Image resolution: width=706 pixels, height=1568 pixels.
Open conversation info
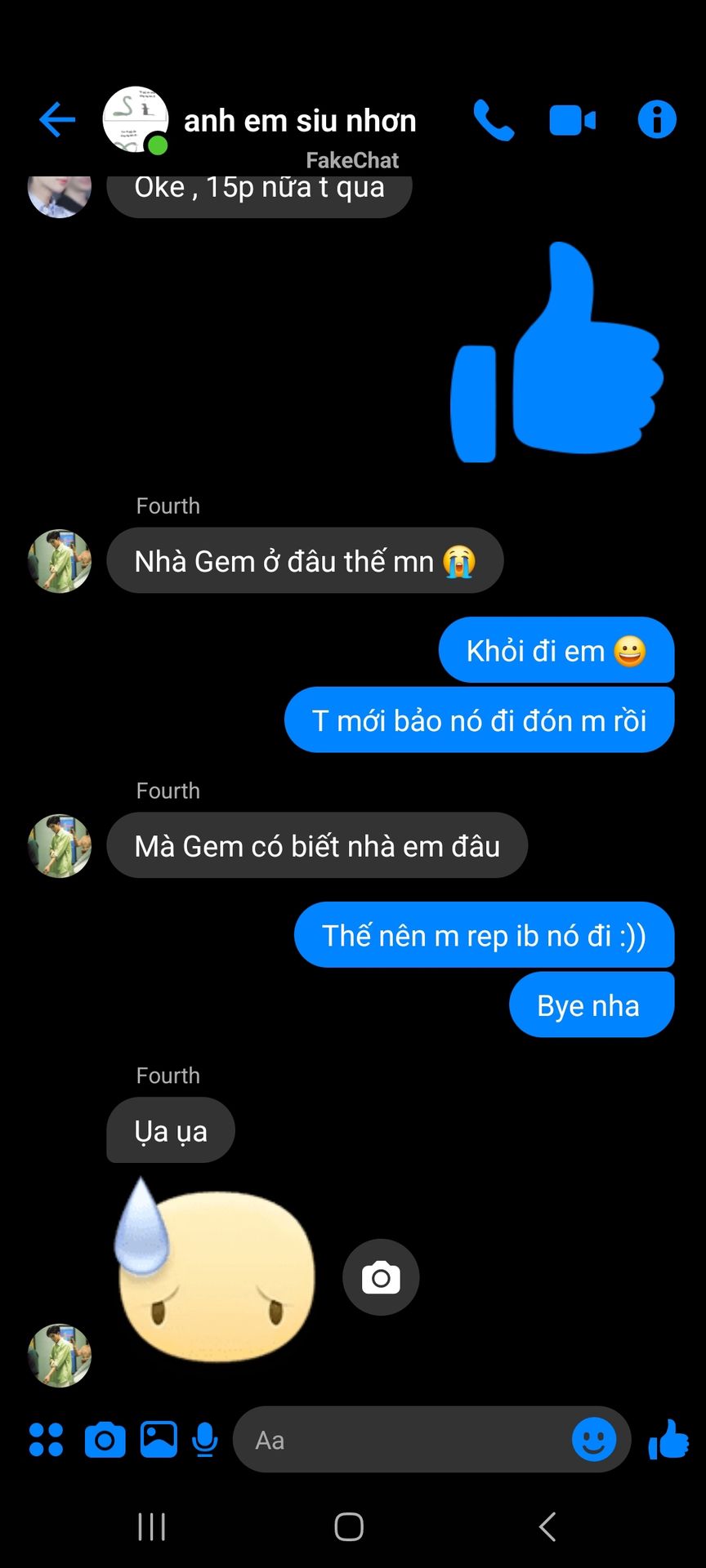click(657, 119)
